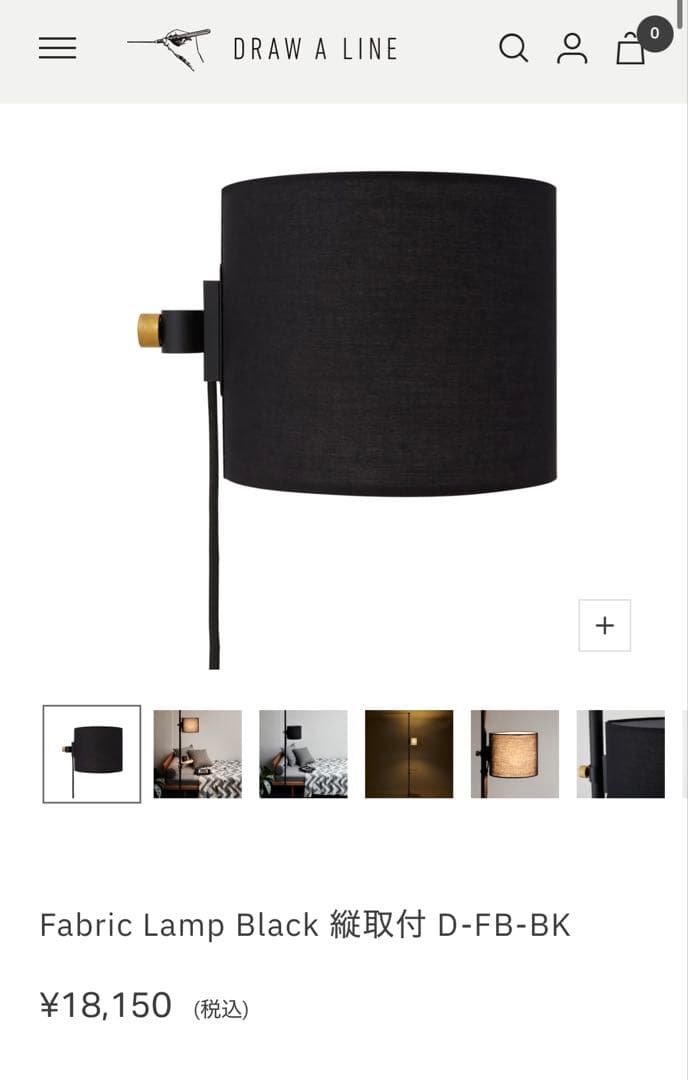
Task: View bedroom photo with unlit lamp thumbnail
Action: [x=303, y=754]
